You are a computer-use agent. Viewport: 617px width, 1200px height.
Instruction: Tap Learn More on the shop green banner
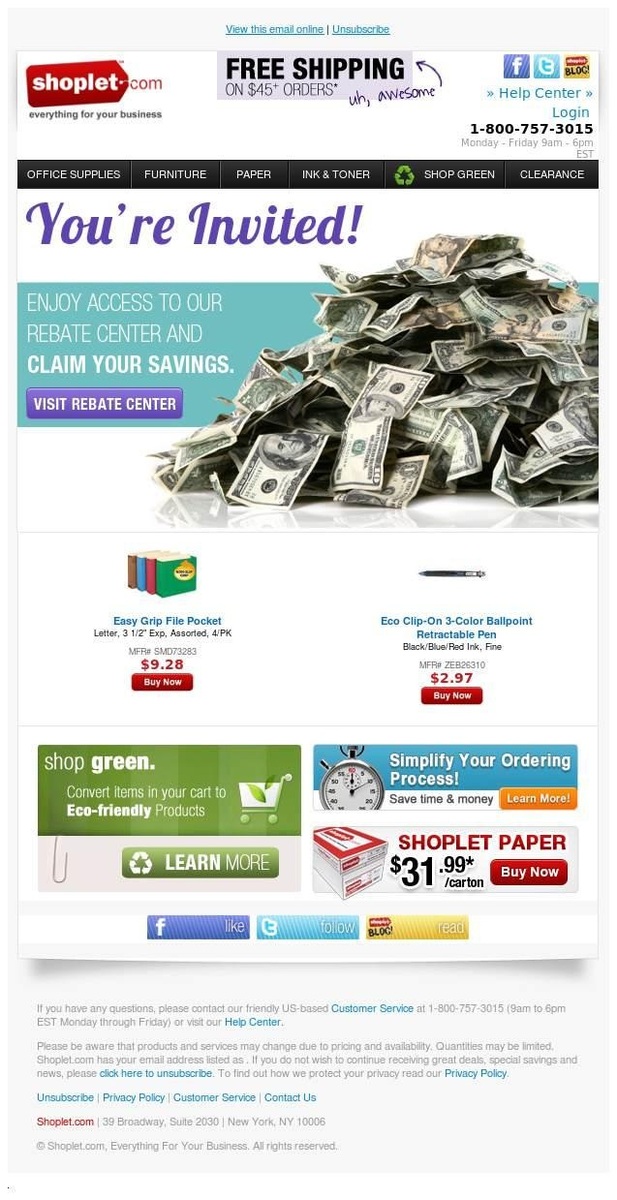click(200, 862)
